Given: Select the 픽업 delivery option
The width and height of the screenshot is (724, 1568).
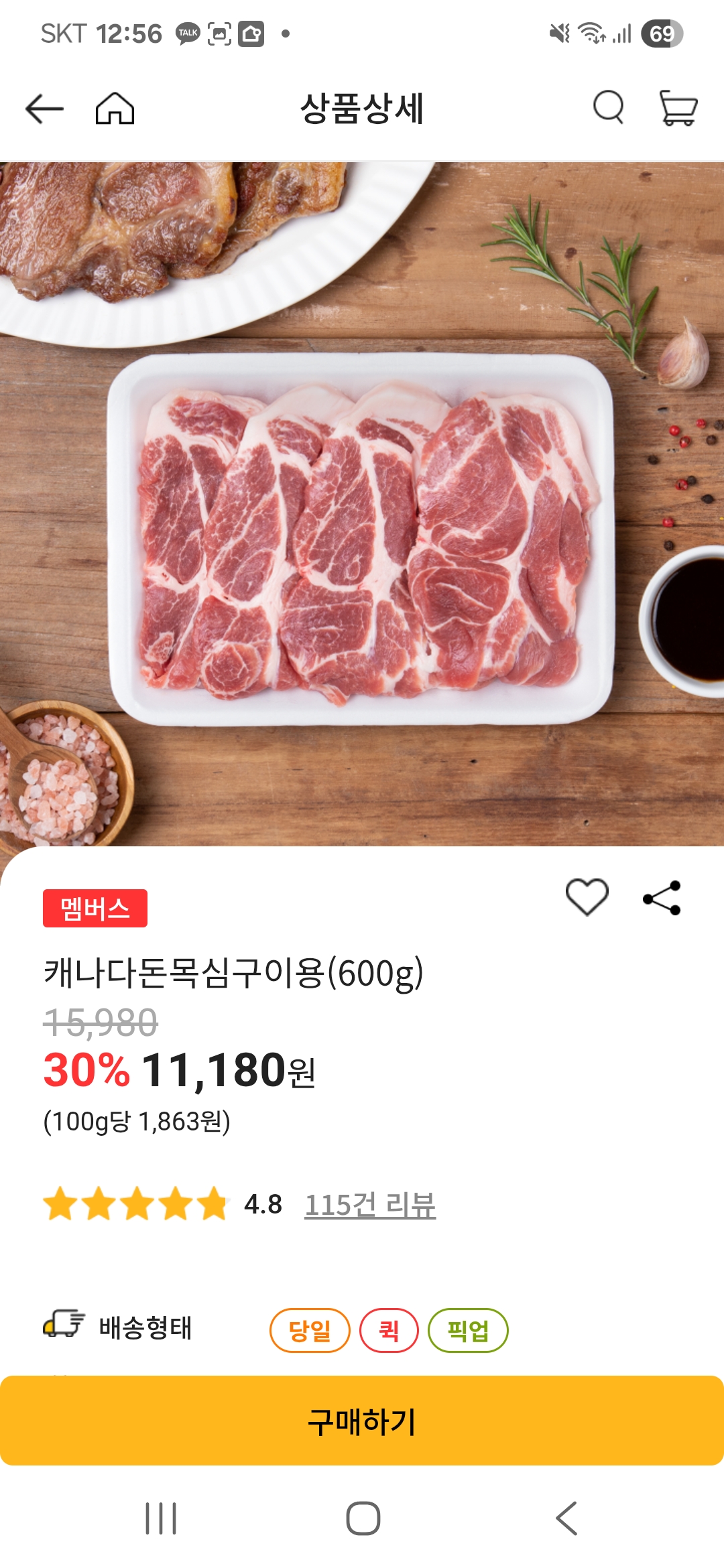Looking at the screenshot, I should pyautogui.click(x=469, y=1327).
